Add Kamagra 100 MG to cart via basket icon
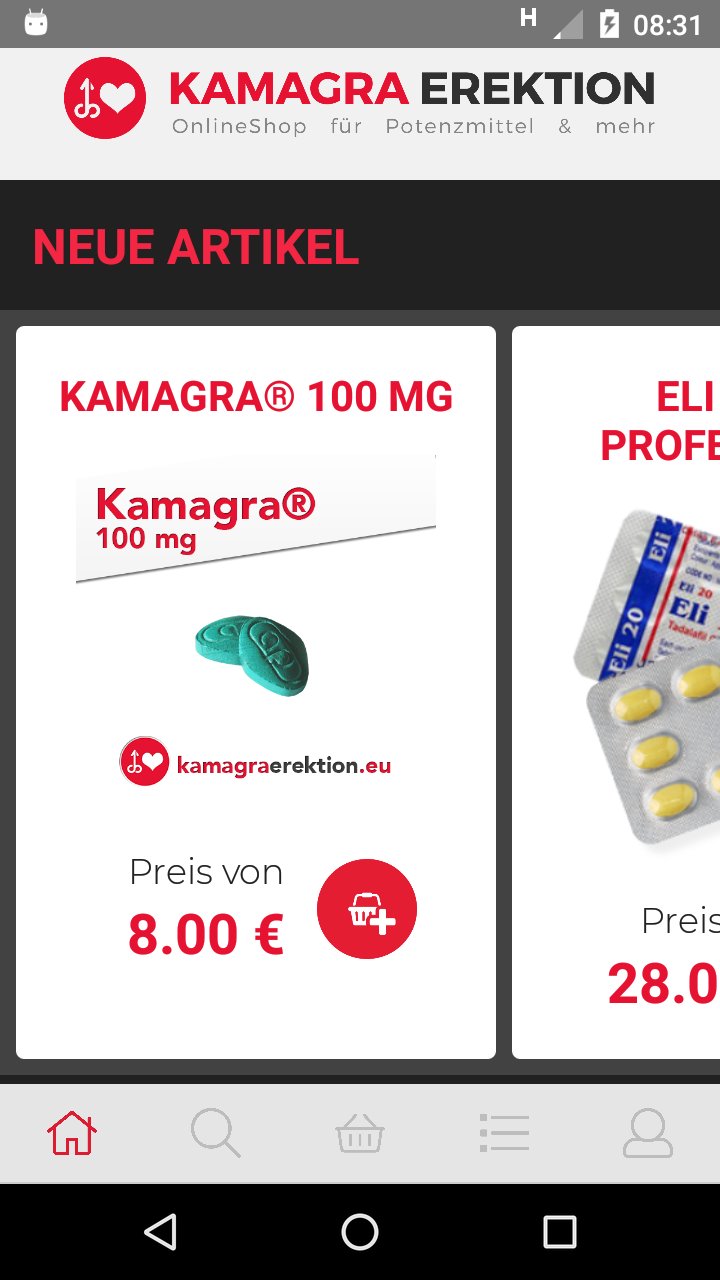Screen dimensions: 720x1280 click(366, 908)
